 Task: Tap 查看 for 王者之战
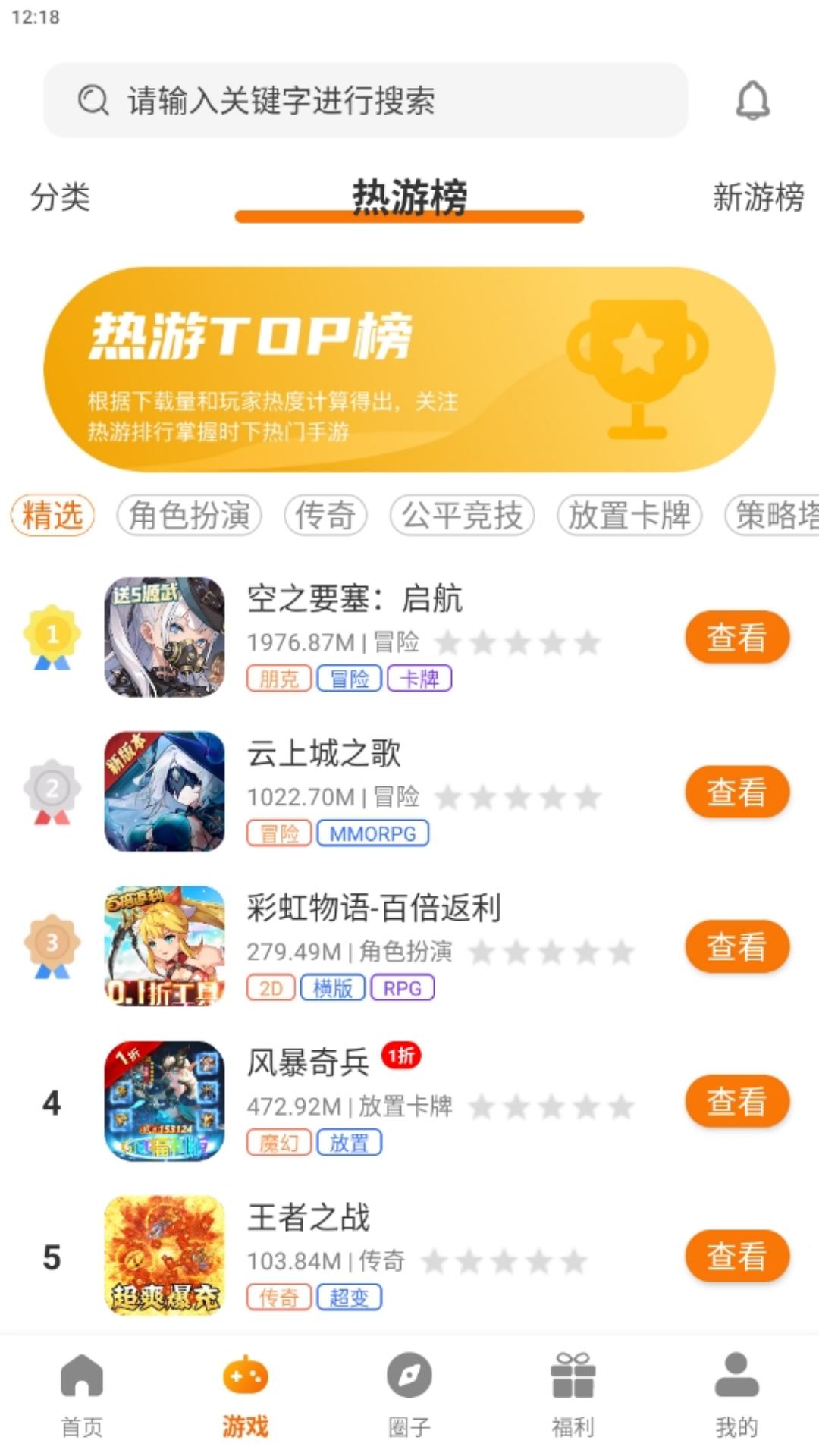click(x=736, y=1256)
